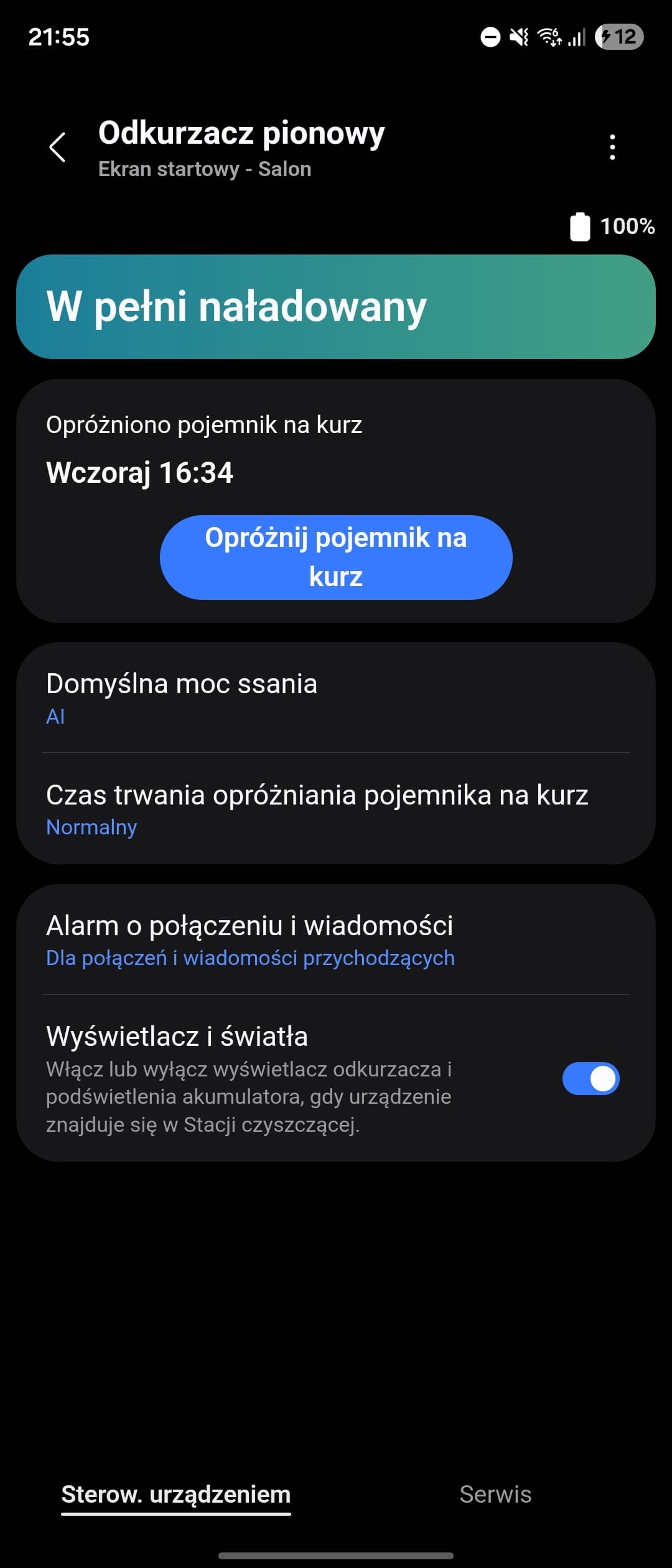Screen dimensions: 672x1568
Task: Select the Sterow. urządzeniem tab
Action: pyautogui.click(x=176, y=1494)
